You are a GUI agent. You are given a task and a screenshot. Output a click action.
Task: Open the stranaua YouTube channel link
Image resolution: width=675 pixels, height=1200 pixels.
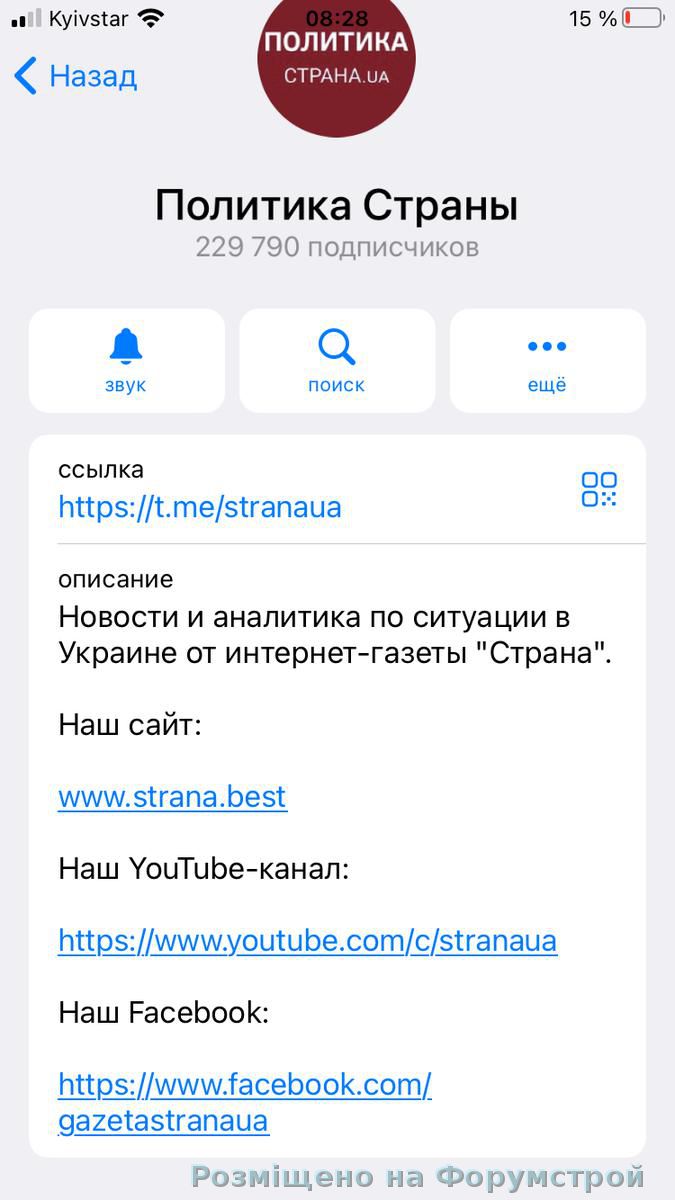(x=307, y=941)
